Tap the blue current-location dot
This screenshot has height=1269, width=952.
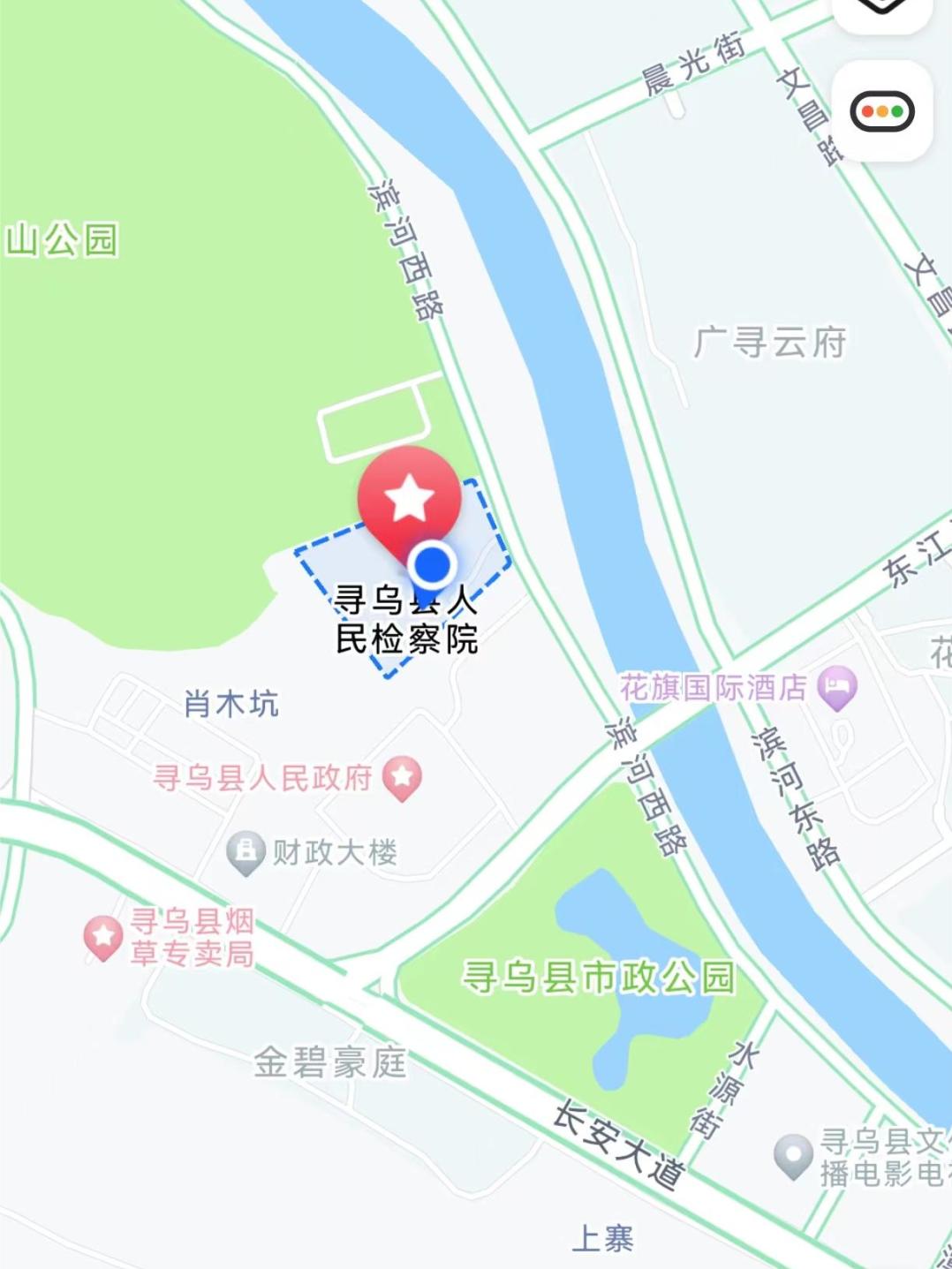pyautogui.click(x=432, y=564)
